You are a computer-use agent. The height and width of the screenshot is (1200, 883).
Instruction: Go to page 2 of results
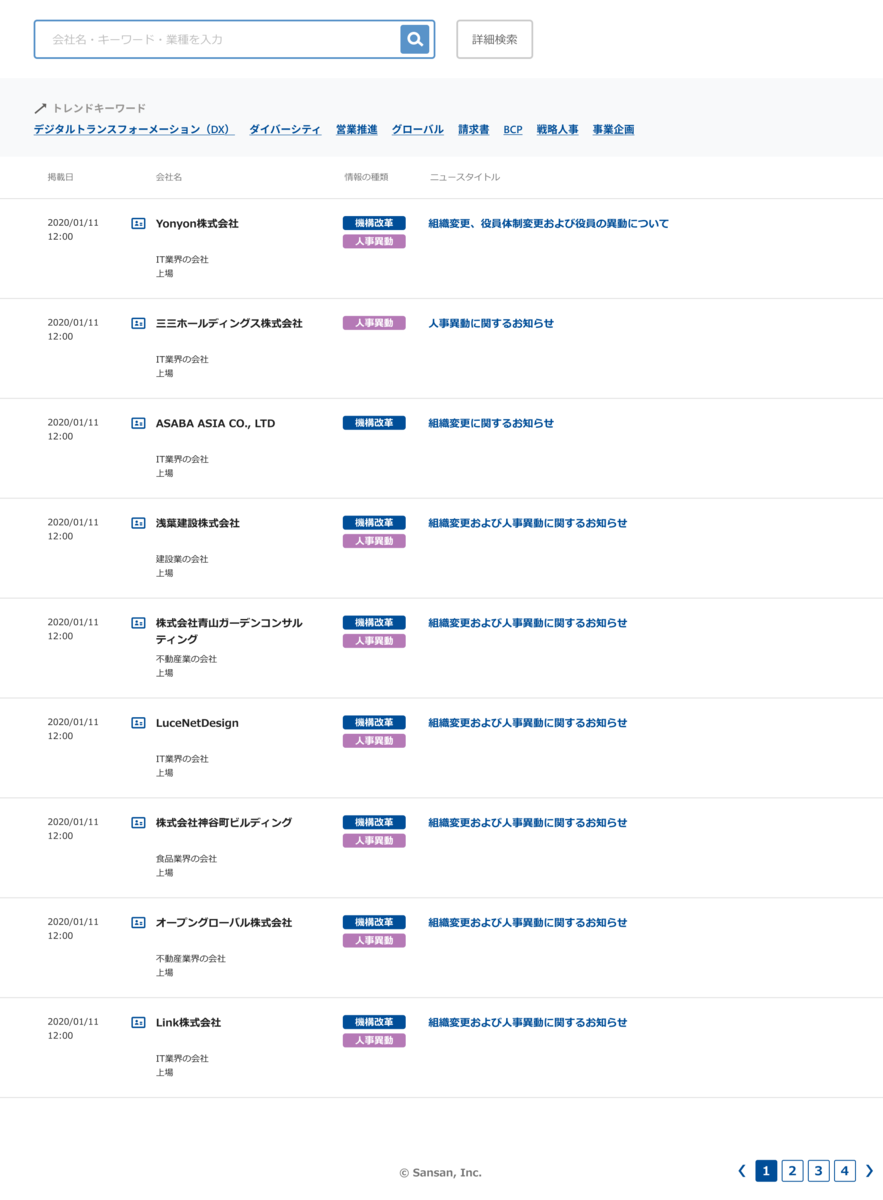click(792, 1171)
